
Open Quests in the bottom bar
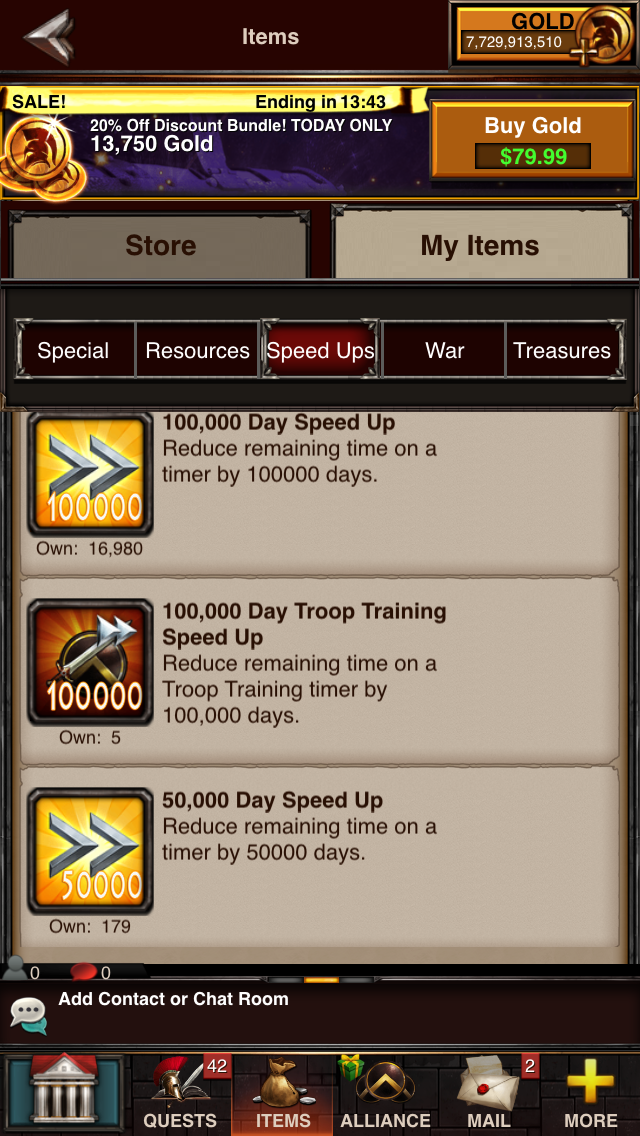coord(180,1094)
